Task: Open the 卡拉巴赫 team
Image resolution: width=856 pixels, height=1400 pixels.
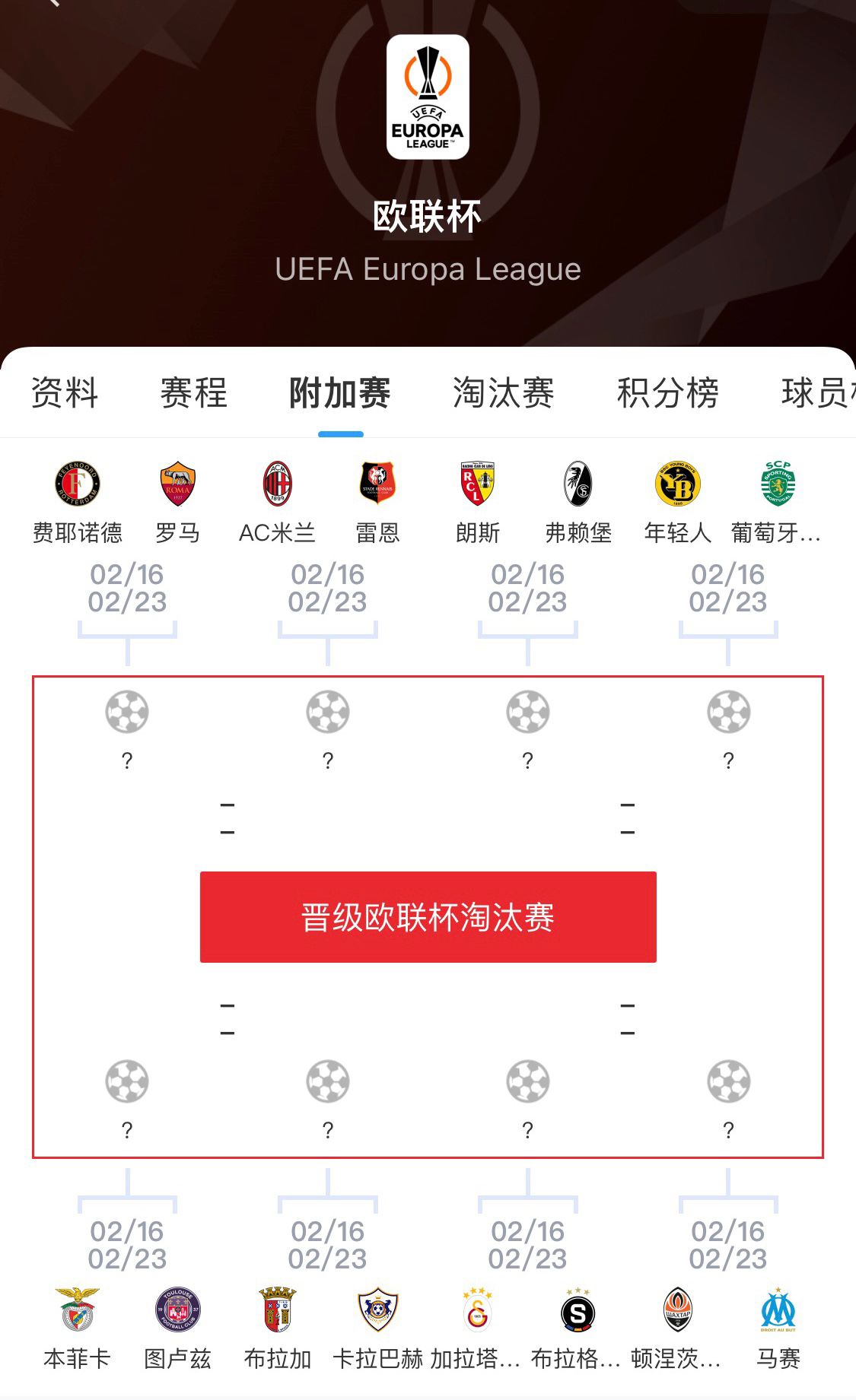Action: pos(377,1327)
